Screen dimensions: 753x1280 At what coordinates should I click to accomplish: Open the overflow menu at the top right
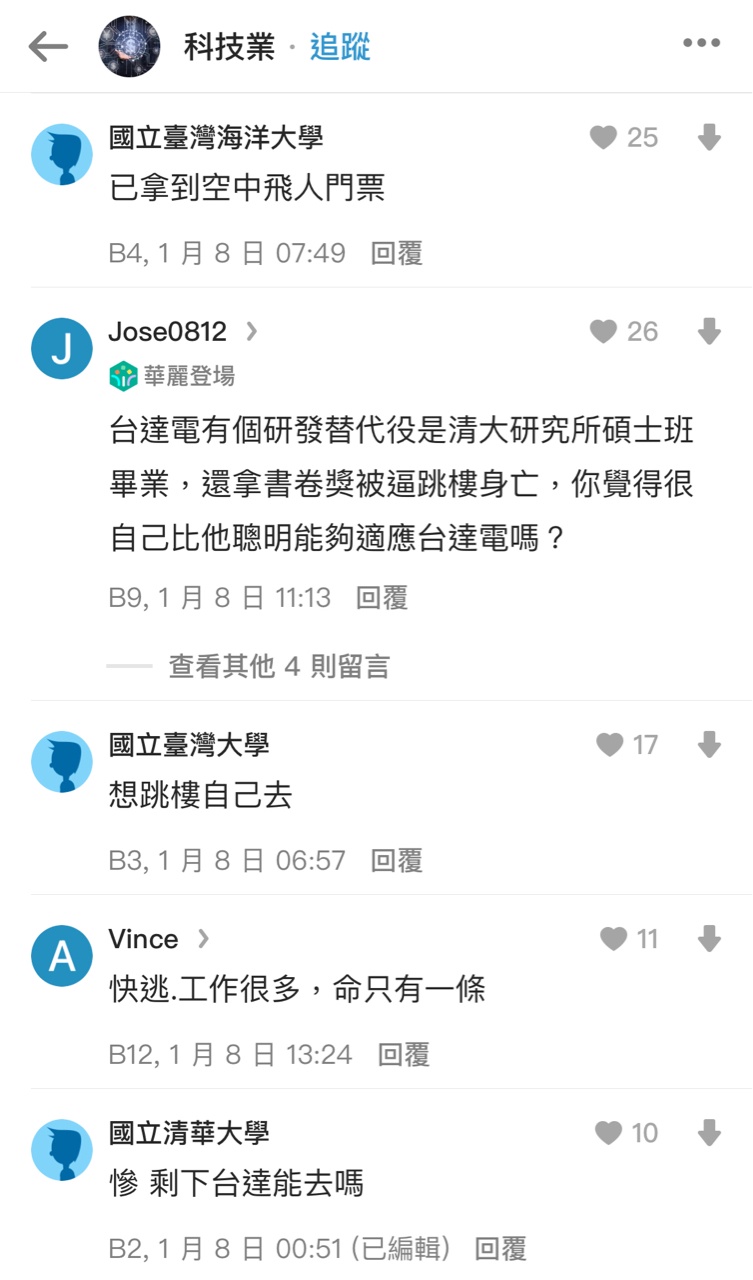tap(701, 43)
